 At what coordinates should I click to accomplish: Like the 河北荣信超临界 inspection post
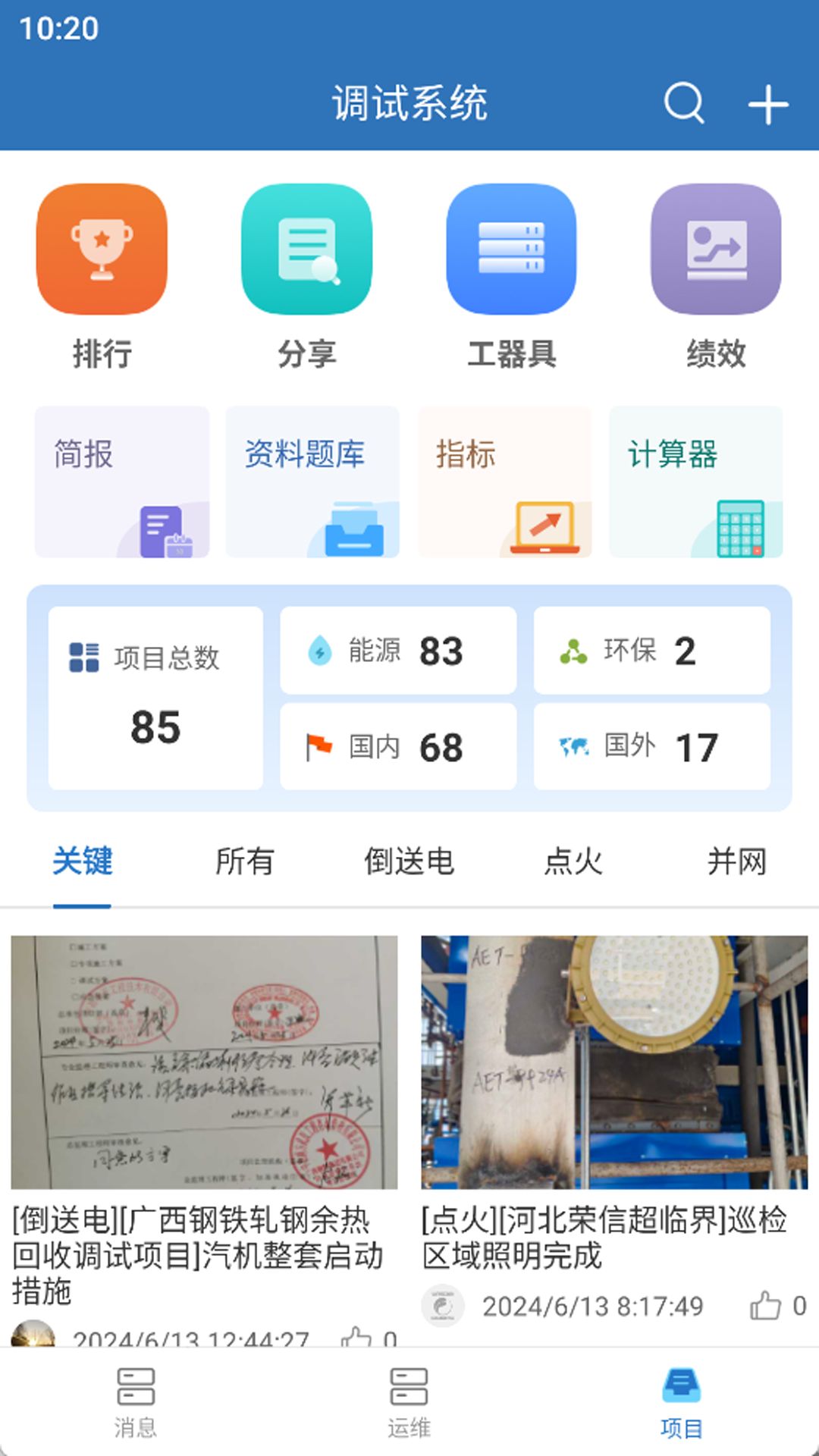click(x=765, y=1307)
